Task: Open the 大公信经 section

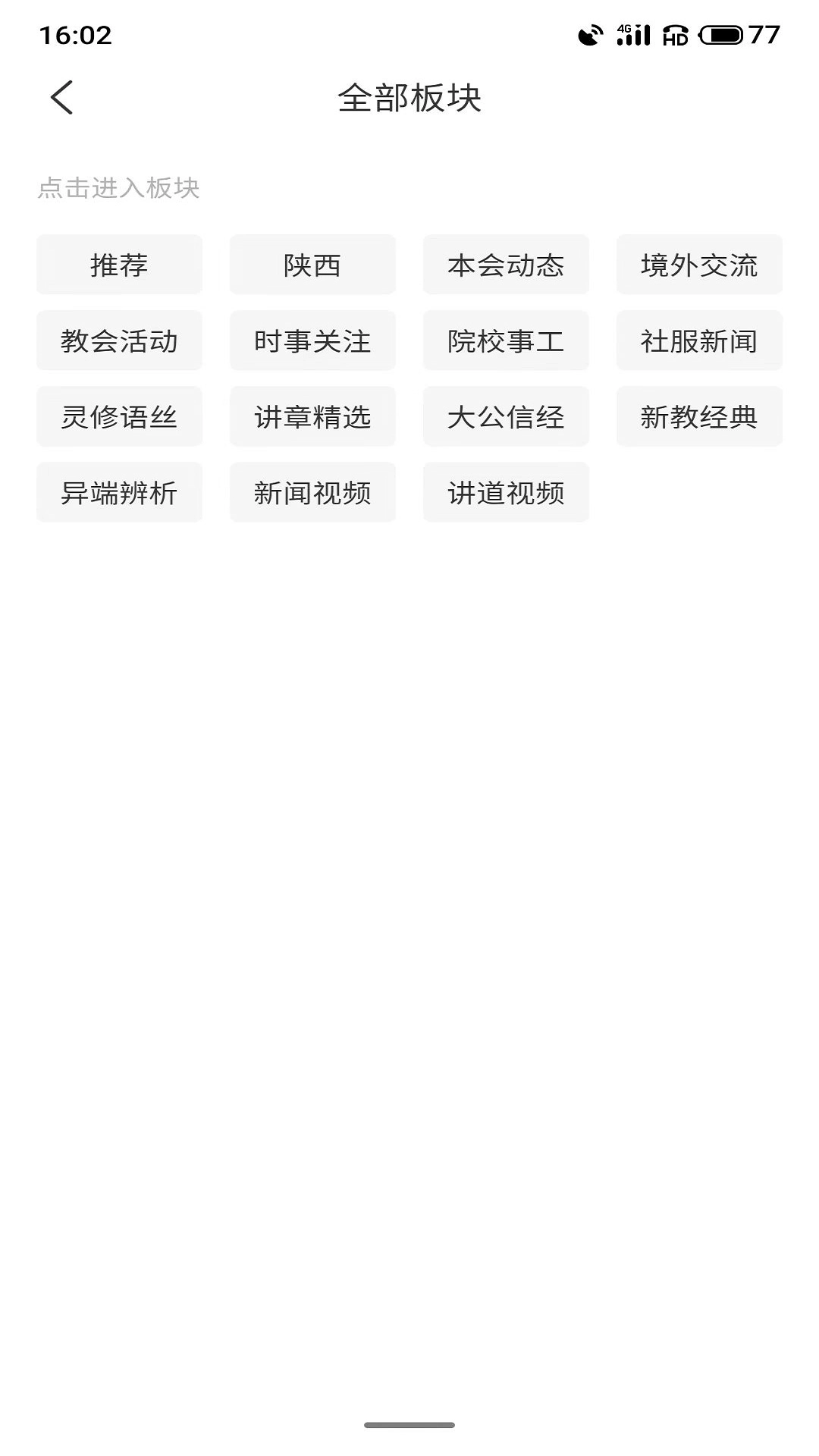Action: 506,416
